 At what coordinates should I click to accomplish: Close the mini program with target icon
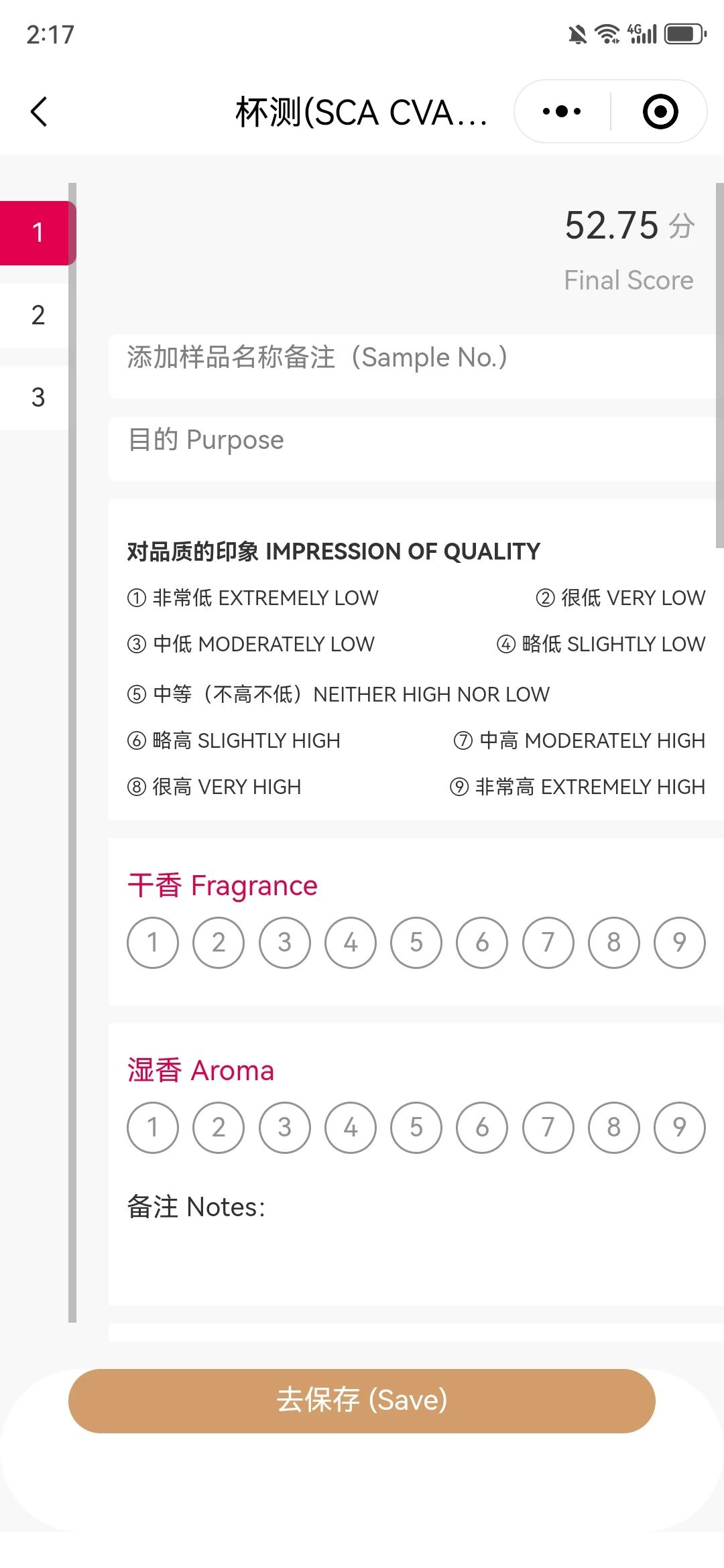click(x=660, y=111)
